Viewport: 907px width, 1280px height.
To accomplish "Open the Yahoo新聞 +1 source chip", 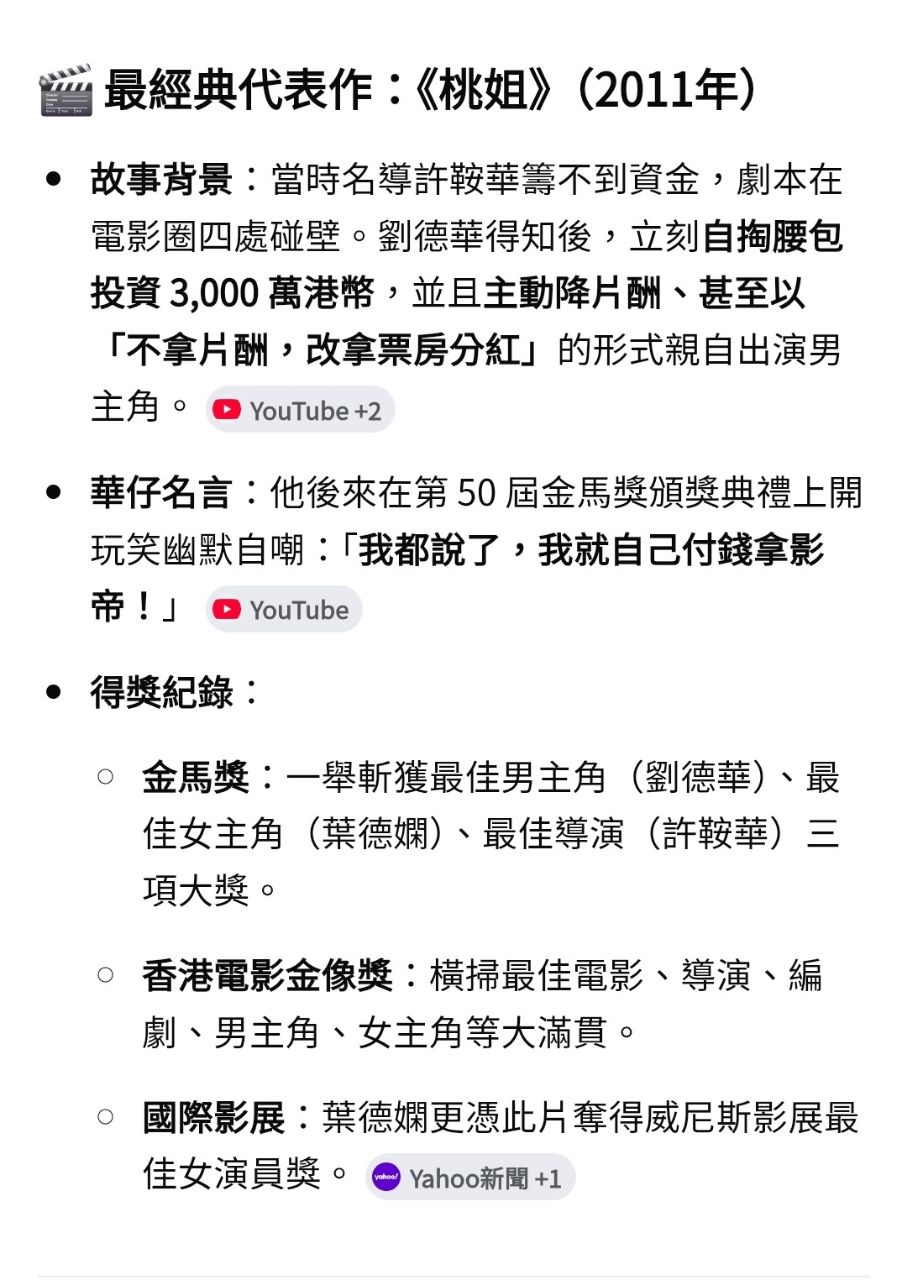I will (470, 1178).
